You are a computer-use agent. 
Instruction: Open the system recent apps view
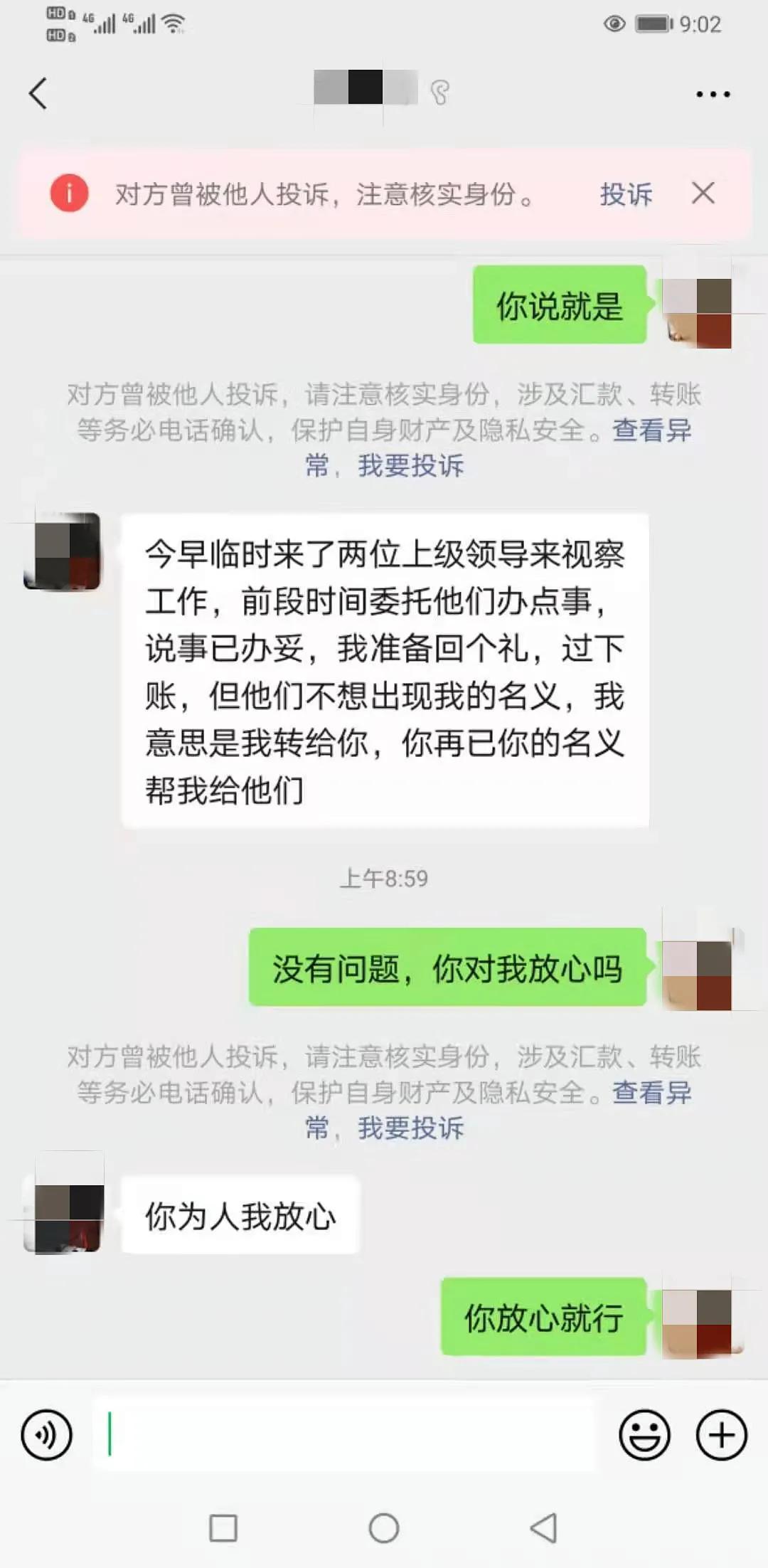pyautogui.click(x=223, y=1527)
